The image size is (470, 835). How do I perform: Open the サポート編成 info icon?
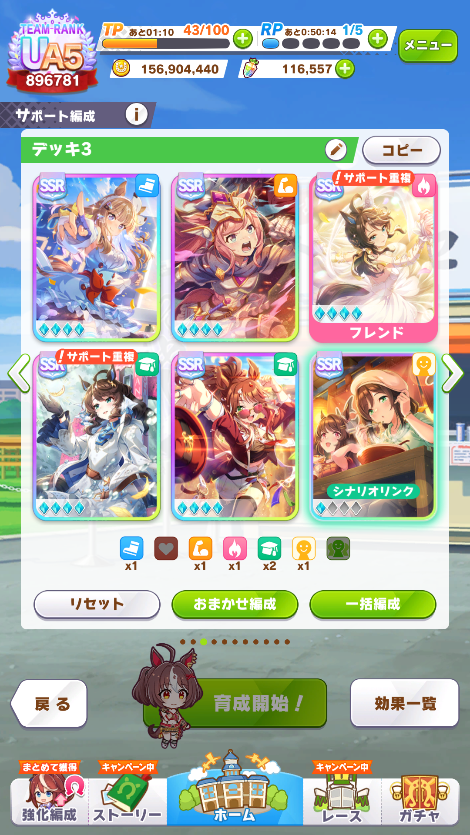(137, 114)
